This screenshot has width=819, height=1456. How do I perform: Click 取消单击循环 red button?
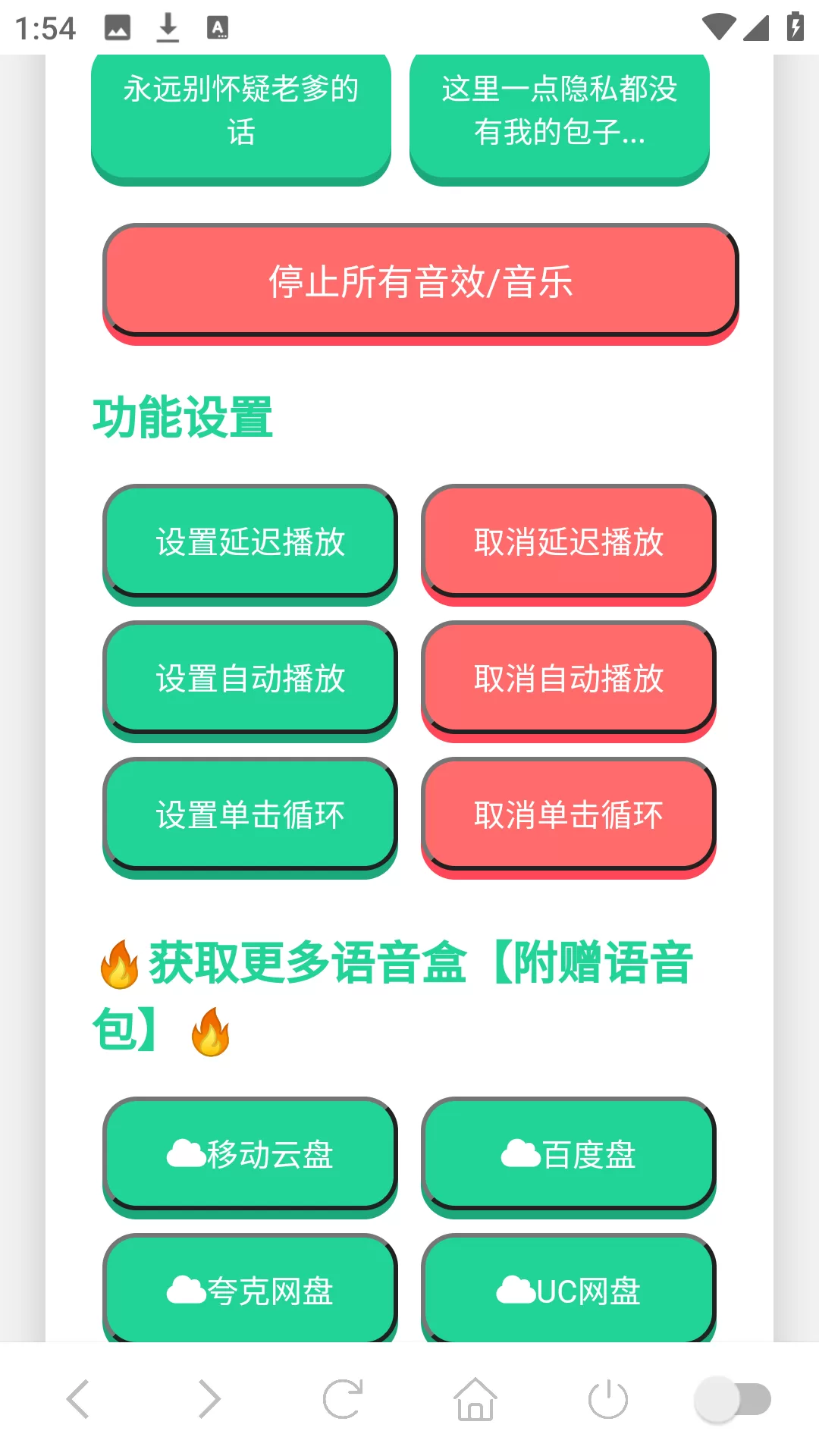point(568,814)
